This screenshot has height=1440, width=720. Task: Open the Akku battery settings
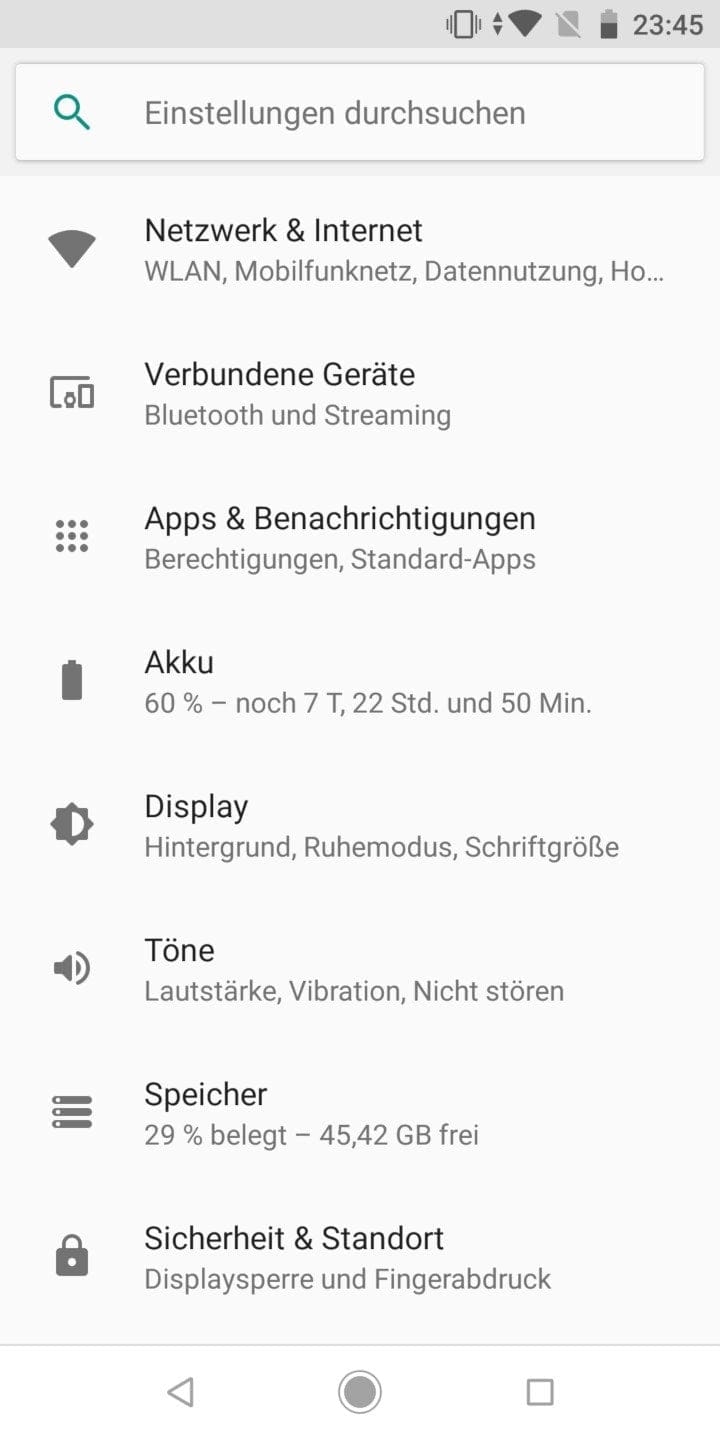point(360,681)
